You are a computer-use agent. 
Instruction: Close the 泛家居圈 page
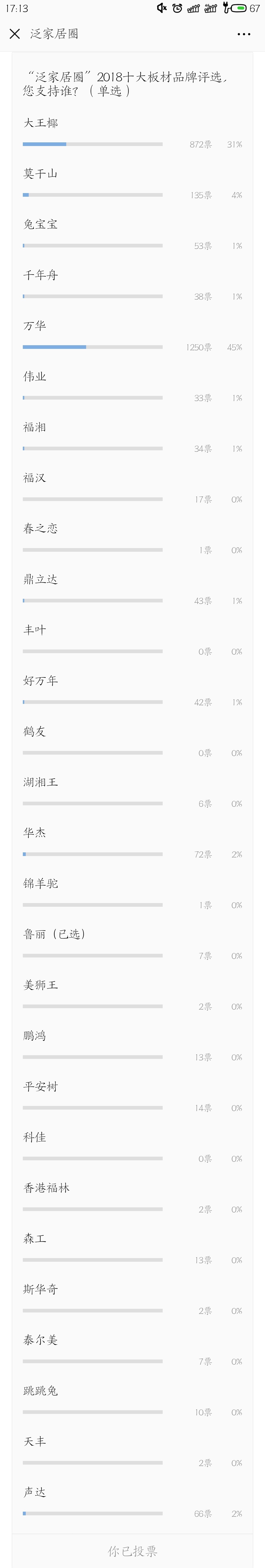click(x=15, y=34)
